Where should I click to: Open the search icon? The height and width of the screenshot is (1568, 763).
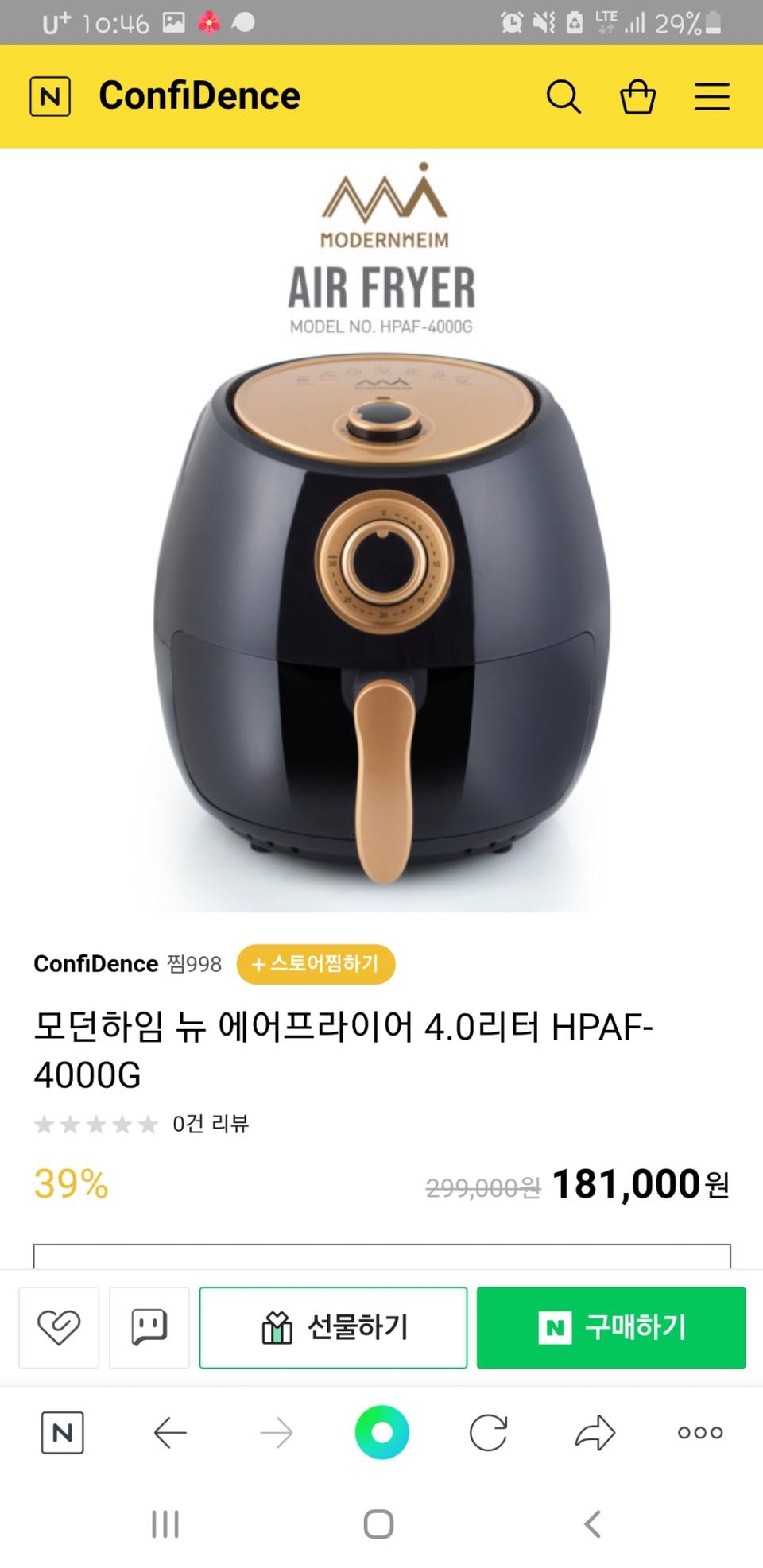tap(564, 96)
